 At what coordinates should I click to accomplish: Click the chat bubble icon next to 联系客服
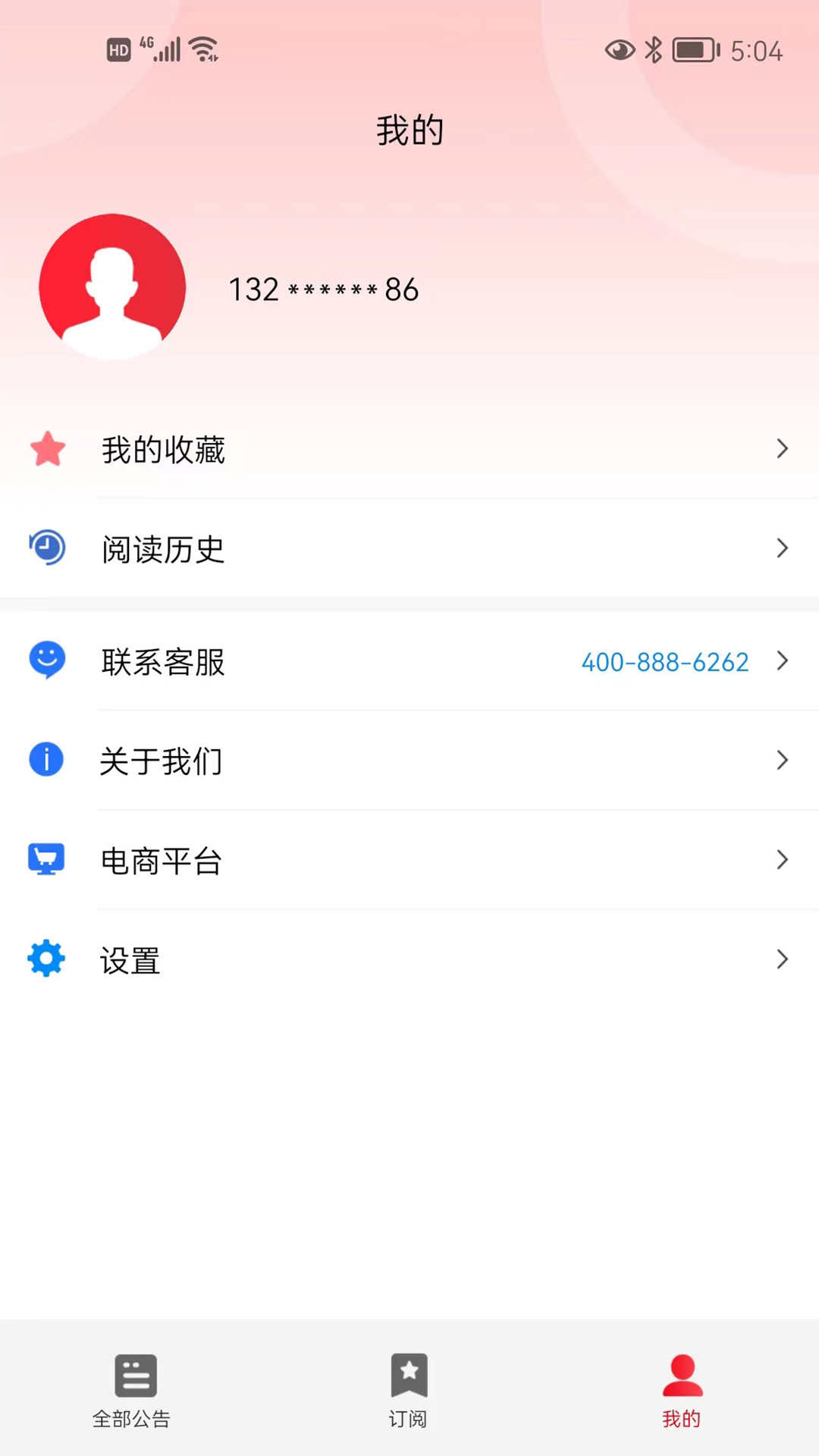pos(46,661)
